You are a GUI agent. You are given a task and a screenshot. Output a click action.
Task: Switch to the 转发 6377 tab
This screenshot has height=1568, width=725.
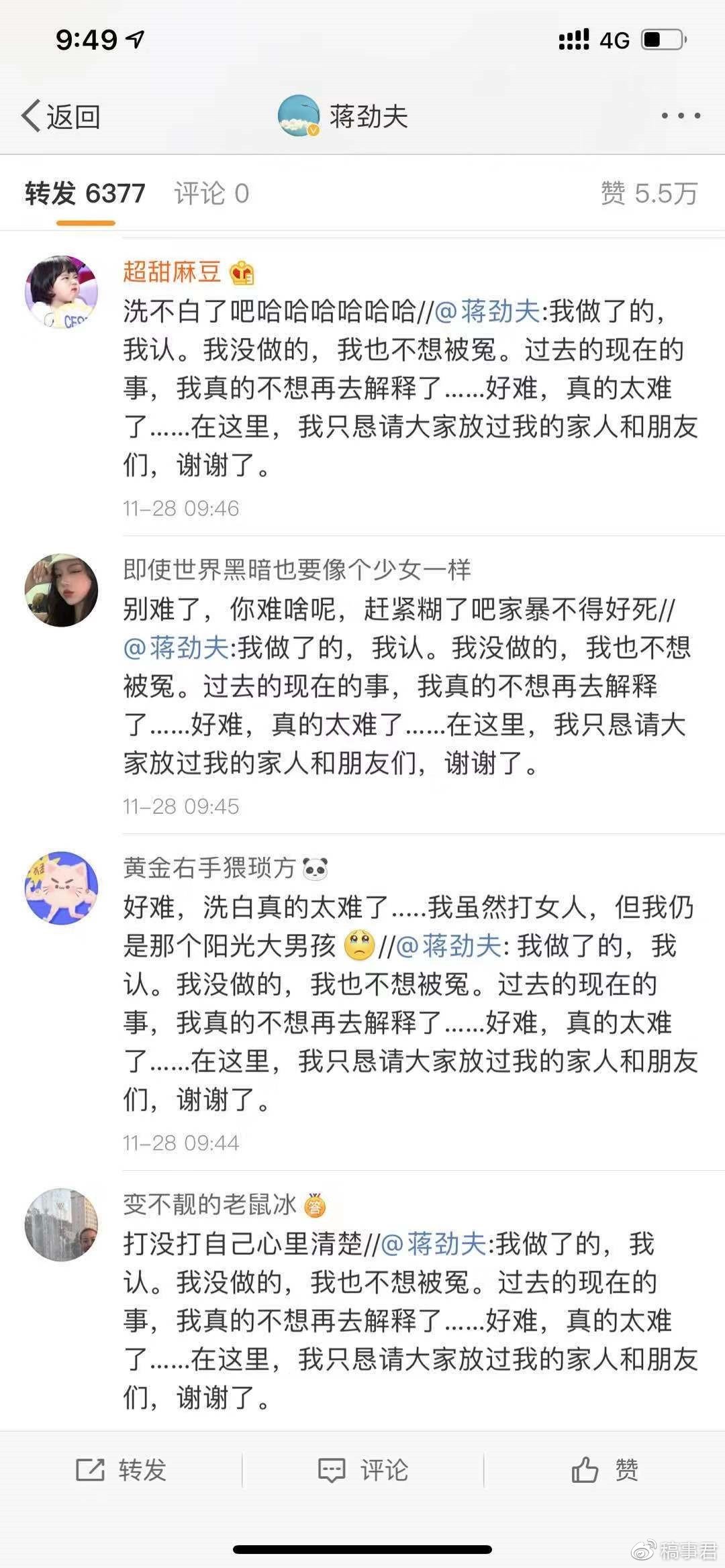coord(85,194)
